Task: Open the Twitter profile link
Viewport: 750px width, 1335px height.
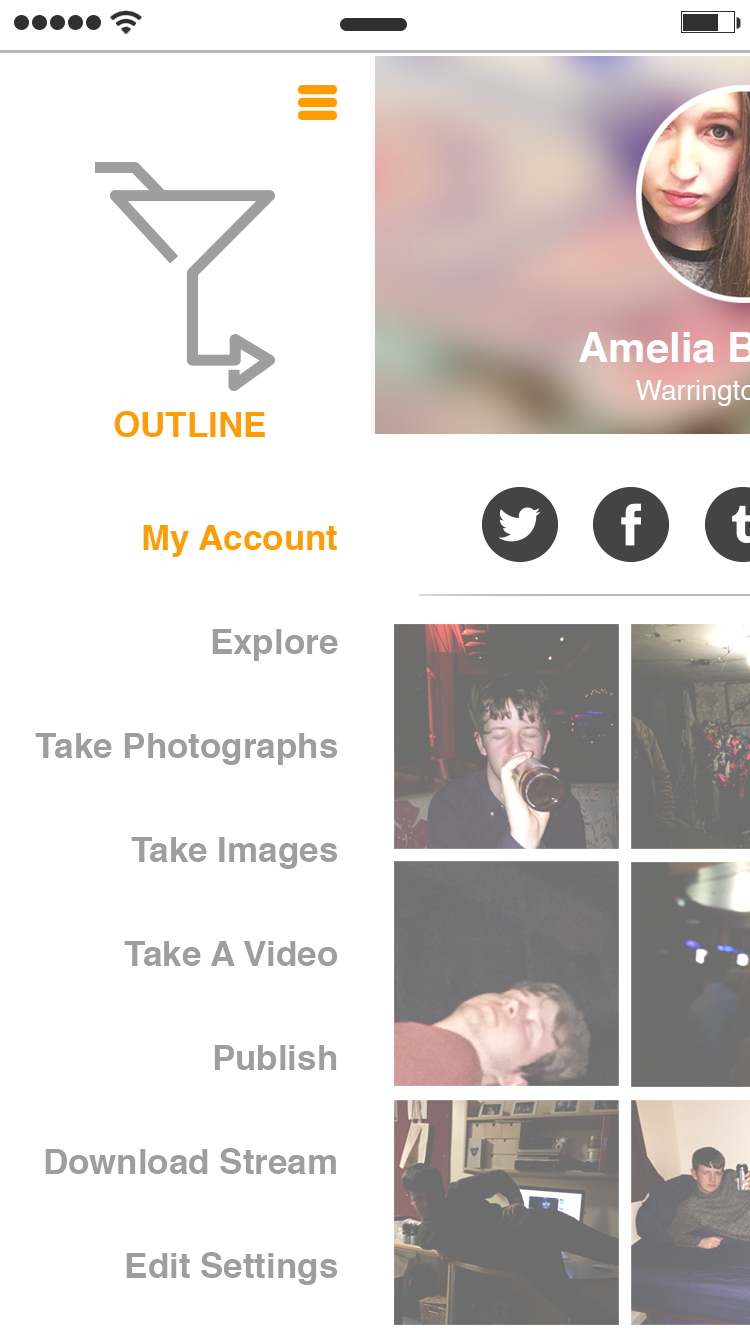Action: coord(520,524)
